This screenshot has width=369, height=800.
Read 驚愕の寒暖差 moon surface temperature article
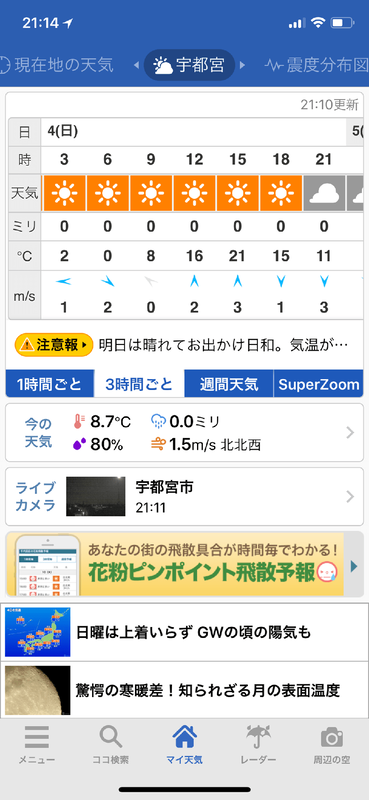184,690
